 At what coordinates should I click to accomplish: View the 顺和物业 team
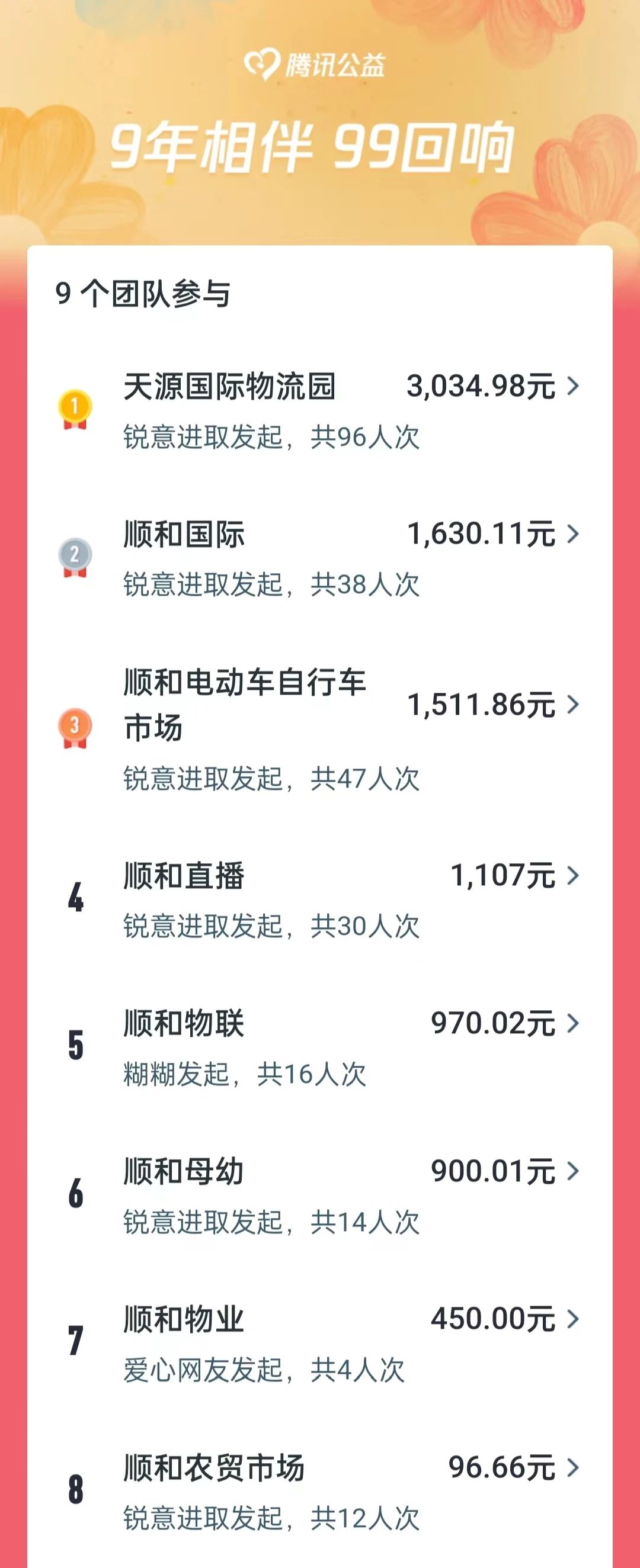(x=319, y=1344)
